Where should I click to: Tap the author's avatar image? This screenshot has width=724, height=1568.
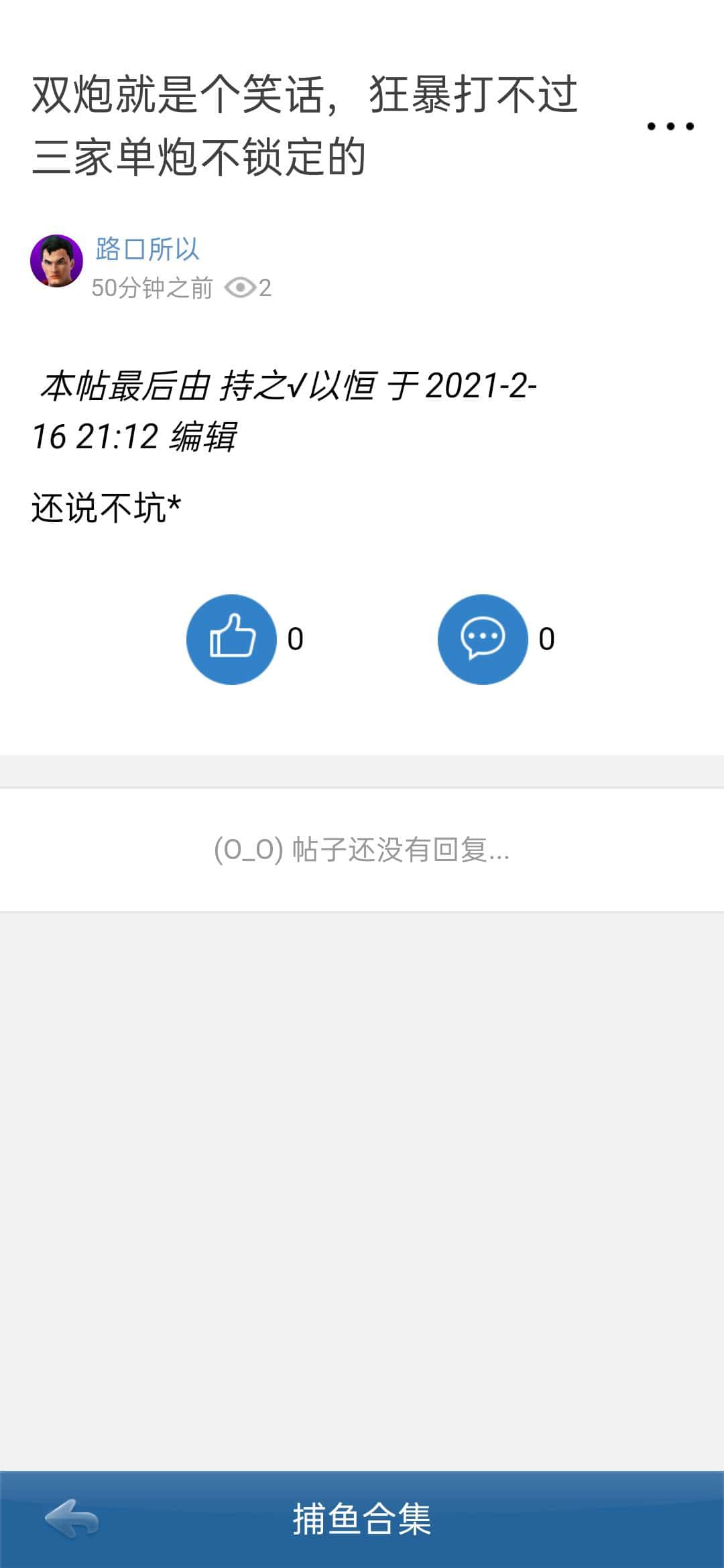[58, 263]
